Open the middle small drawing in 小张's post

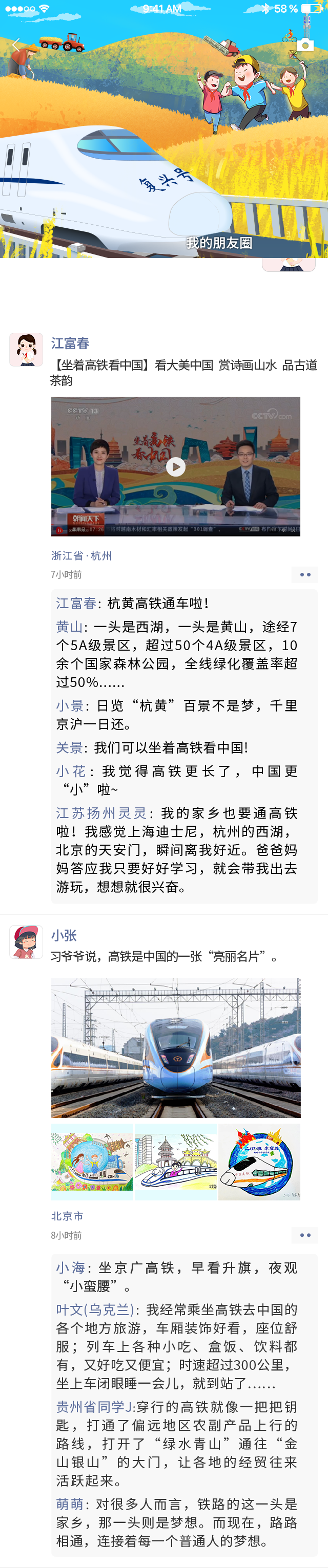pyautogui.click(x=176, y=1162)
